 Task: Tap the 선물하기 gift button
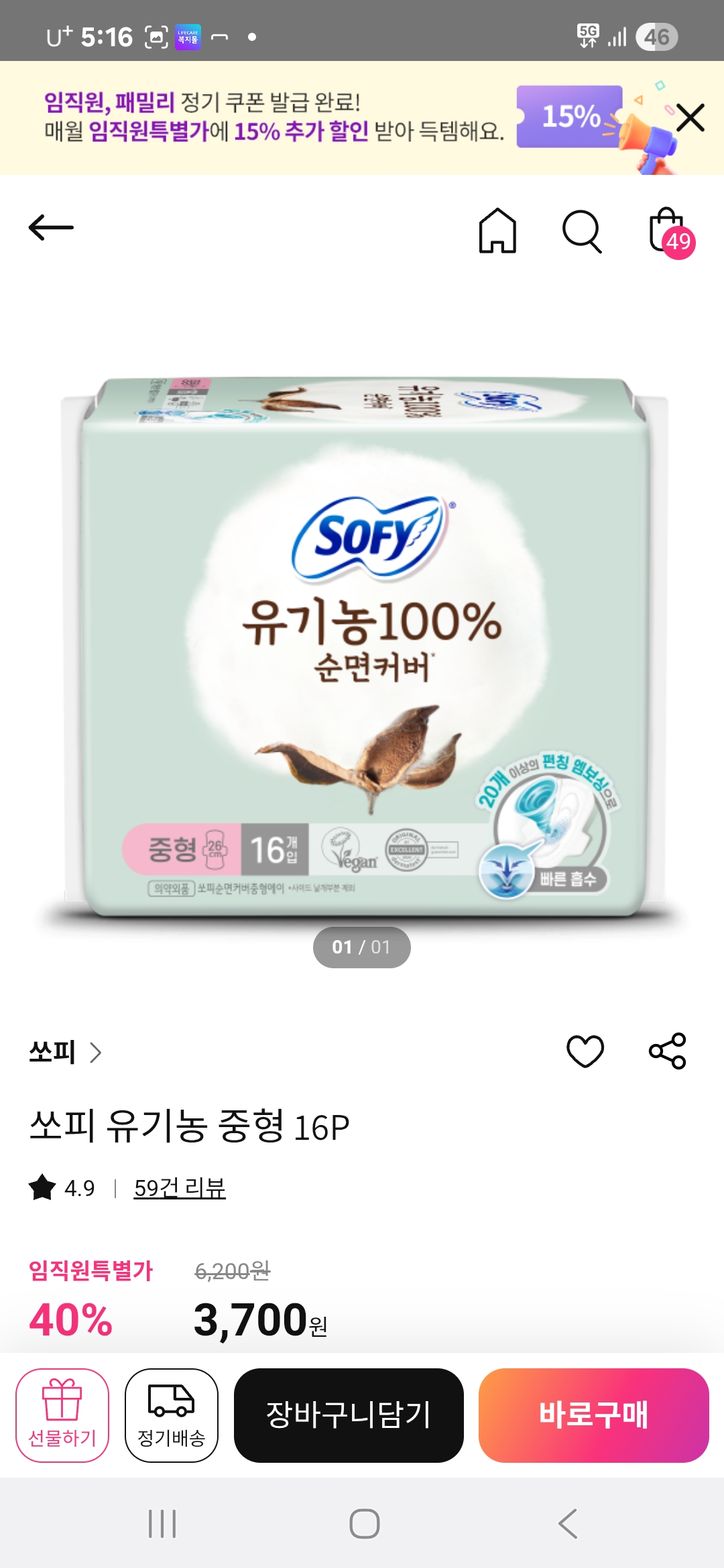click(x=62, y=1415)
